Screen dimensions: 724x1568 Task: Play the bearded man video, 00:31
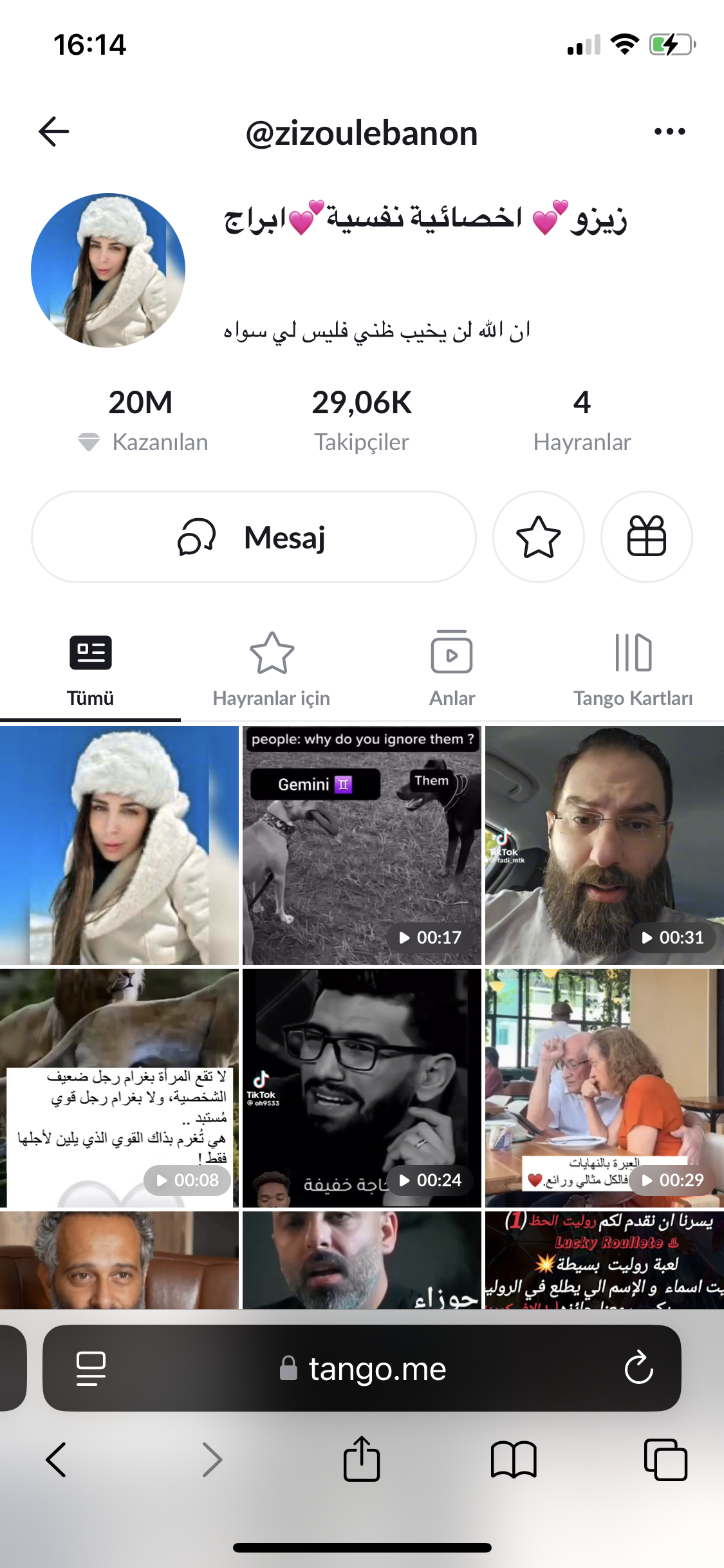604,845
